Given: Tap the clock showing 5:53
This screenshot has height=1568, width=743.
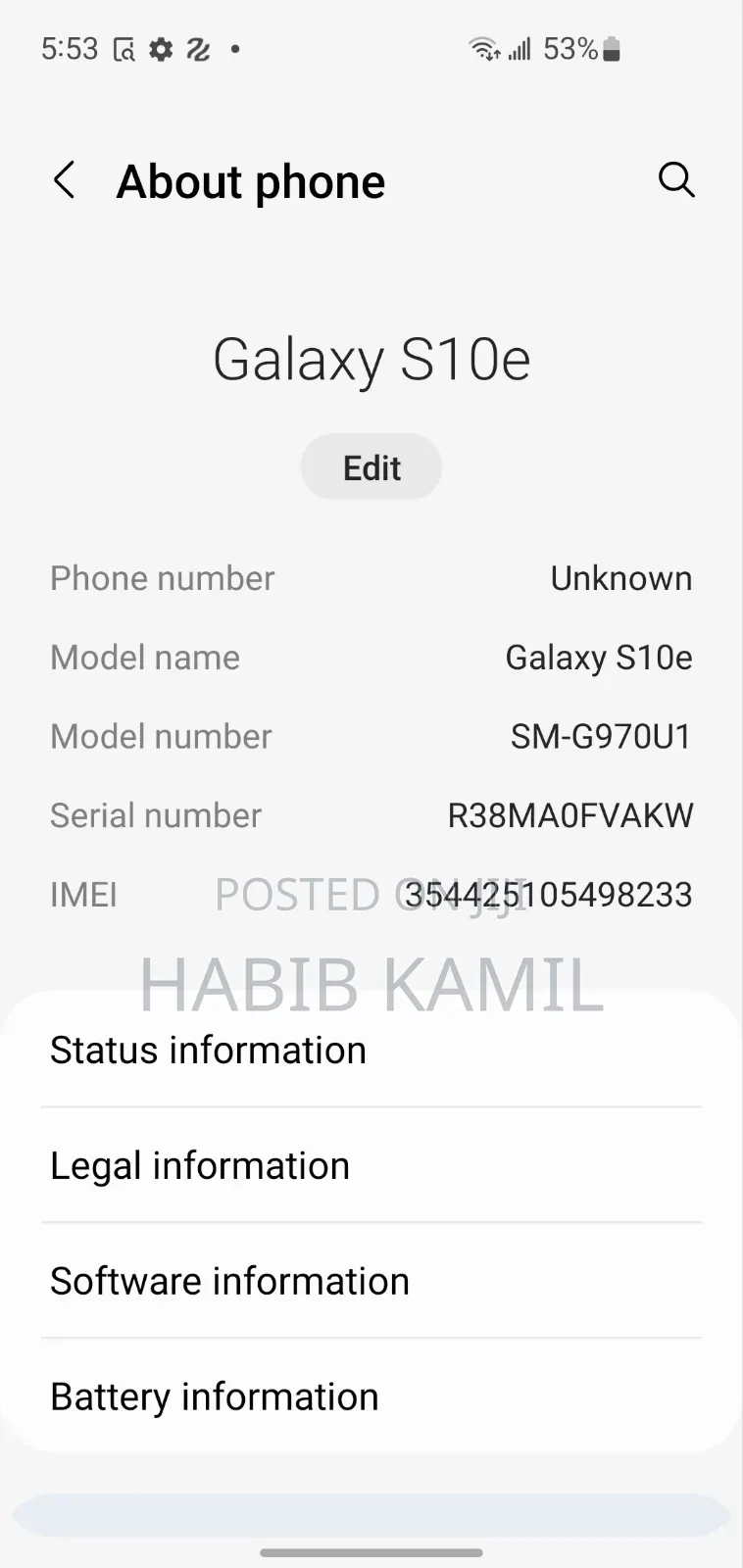Looking at the screenshot, I should click(69, 49).
